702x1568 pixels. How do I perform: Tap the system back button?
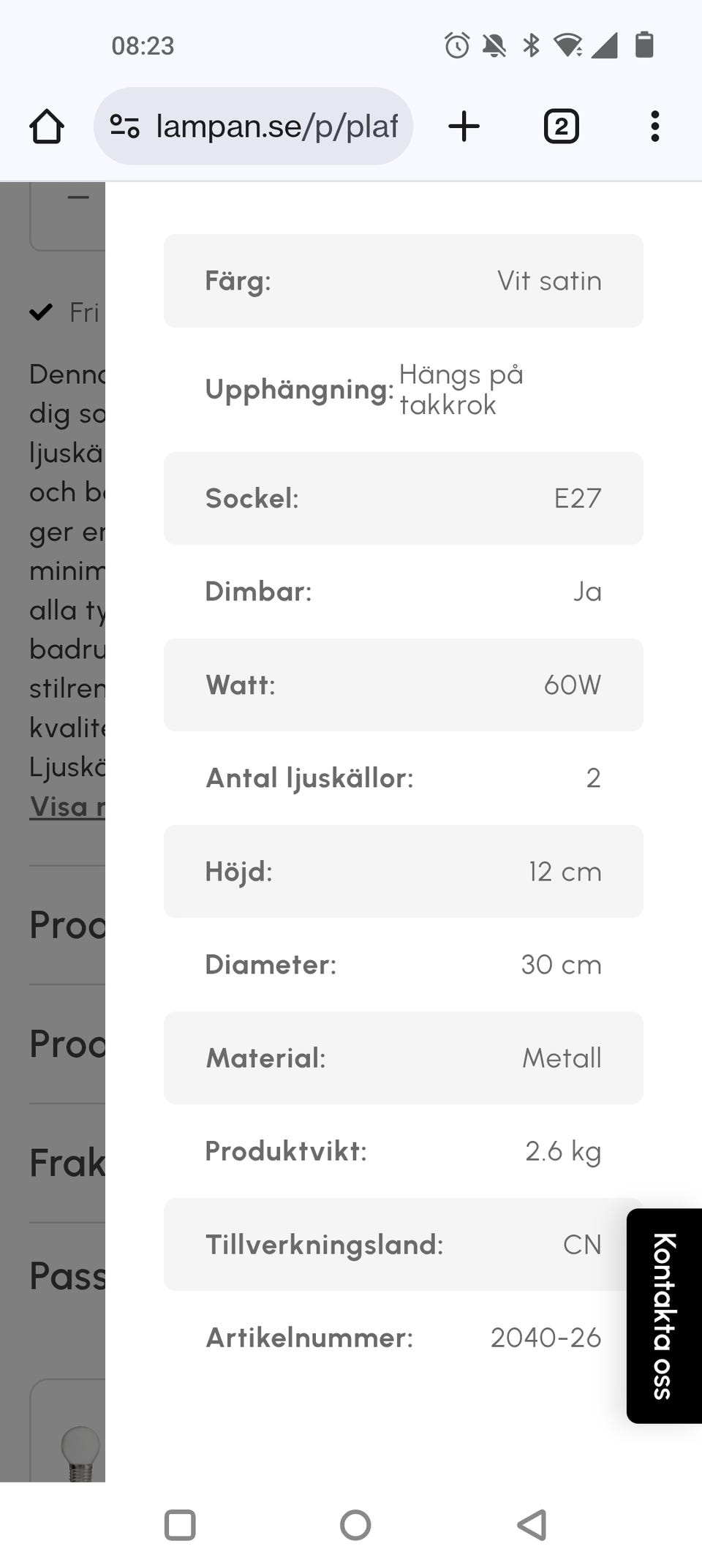click(x=532, y=1525)
